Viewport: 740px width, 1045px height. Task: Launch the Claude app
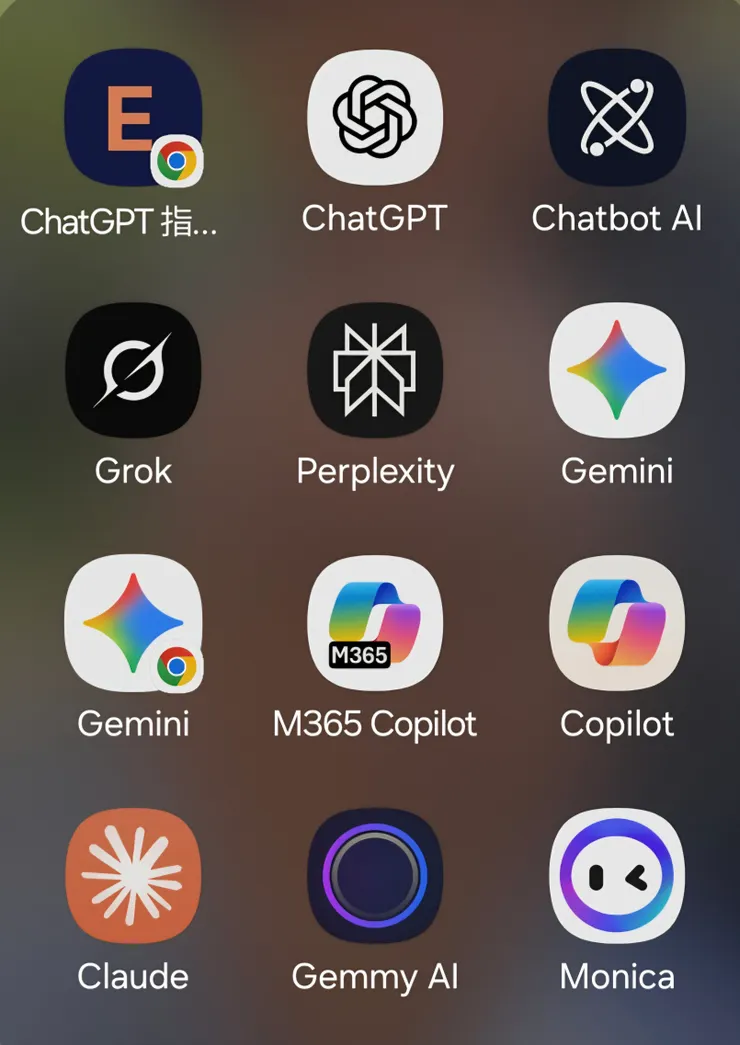pyautogui.click(x=133, y=876)
